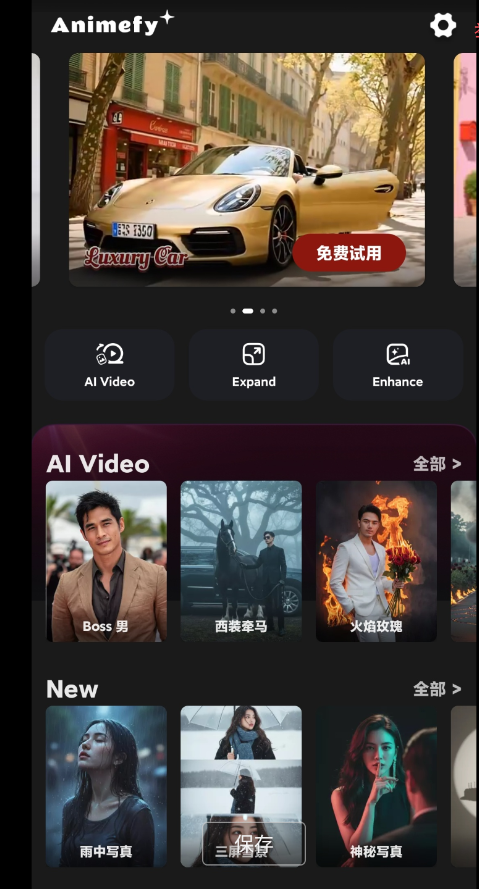Viewport: 479px width, 889px height.
Task: Open the AI Video tool
Action: pyautogui.click(x=109, y=365)
